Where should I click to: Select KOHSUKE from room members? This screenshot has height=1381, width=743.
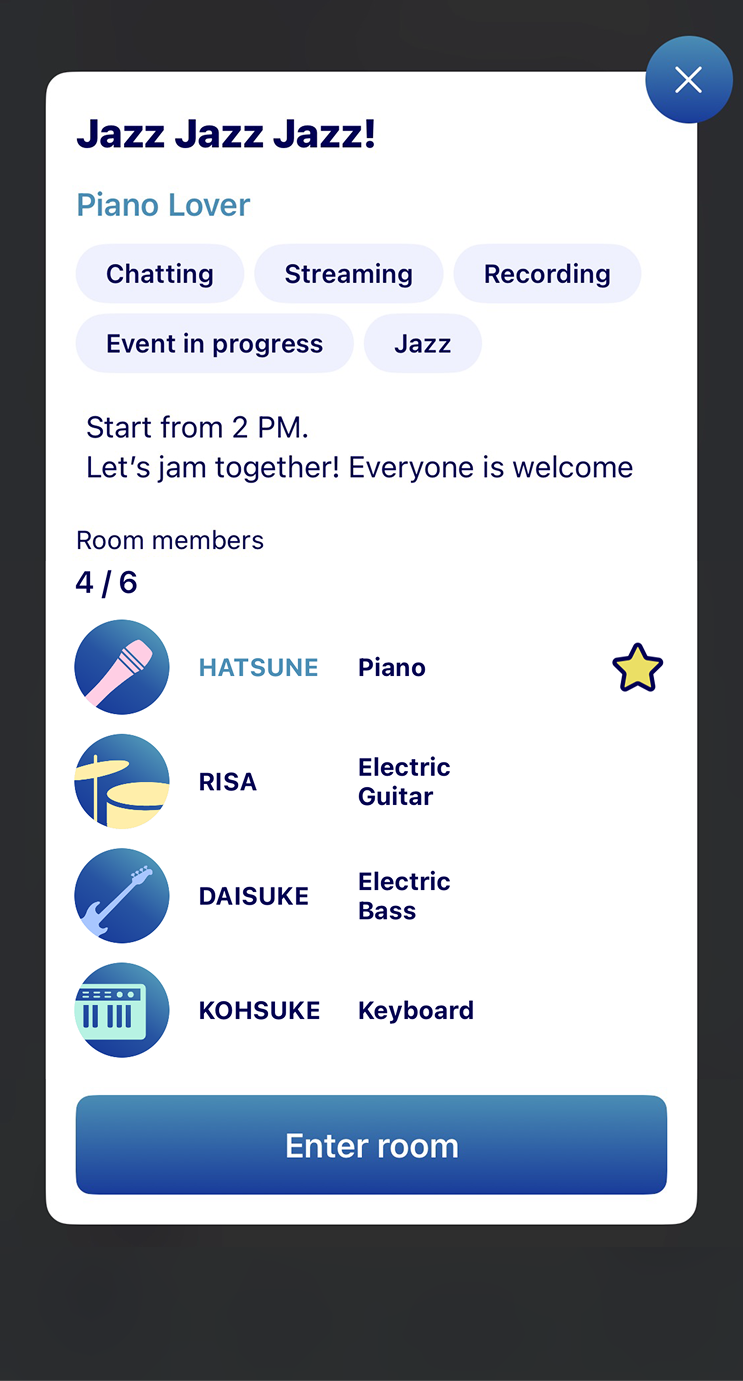point(259,1010)
